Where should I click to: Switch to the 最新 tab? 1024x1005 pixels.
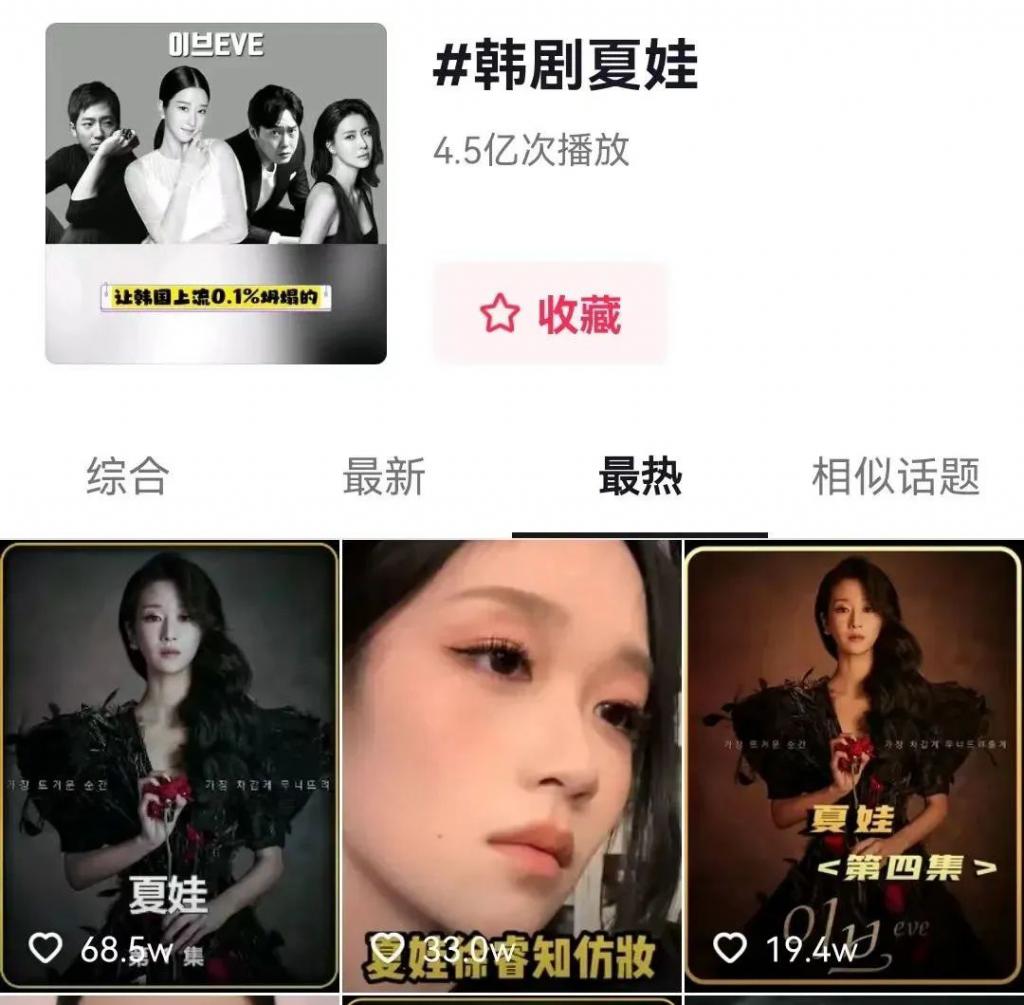(384, 476)
